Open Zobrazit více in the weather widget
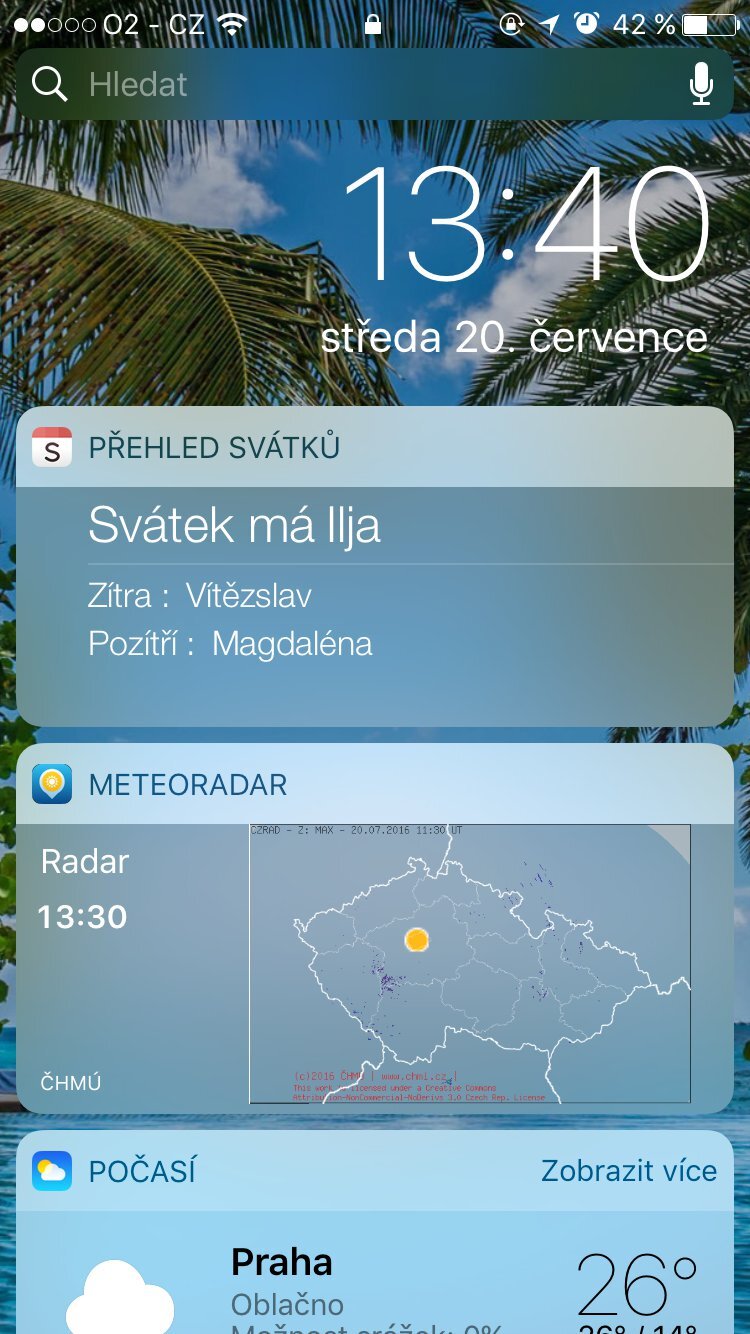This screenshot has height=1334, width=750. 629,1170
